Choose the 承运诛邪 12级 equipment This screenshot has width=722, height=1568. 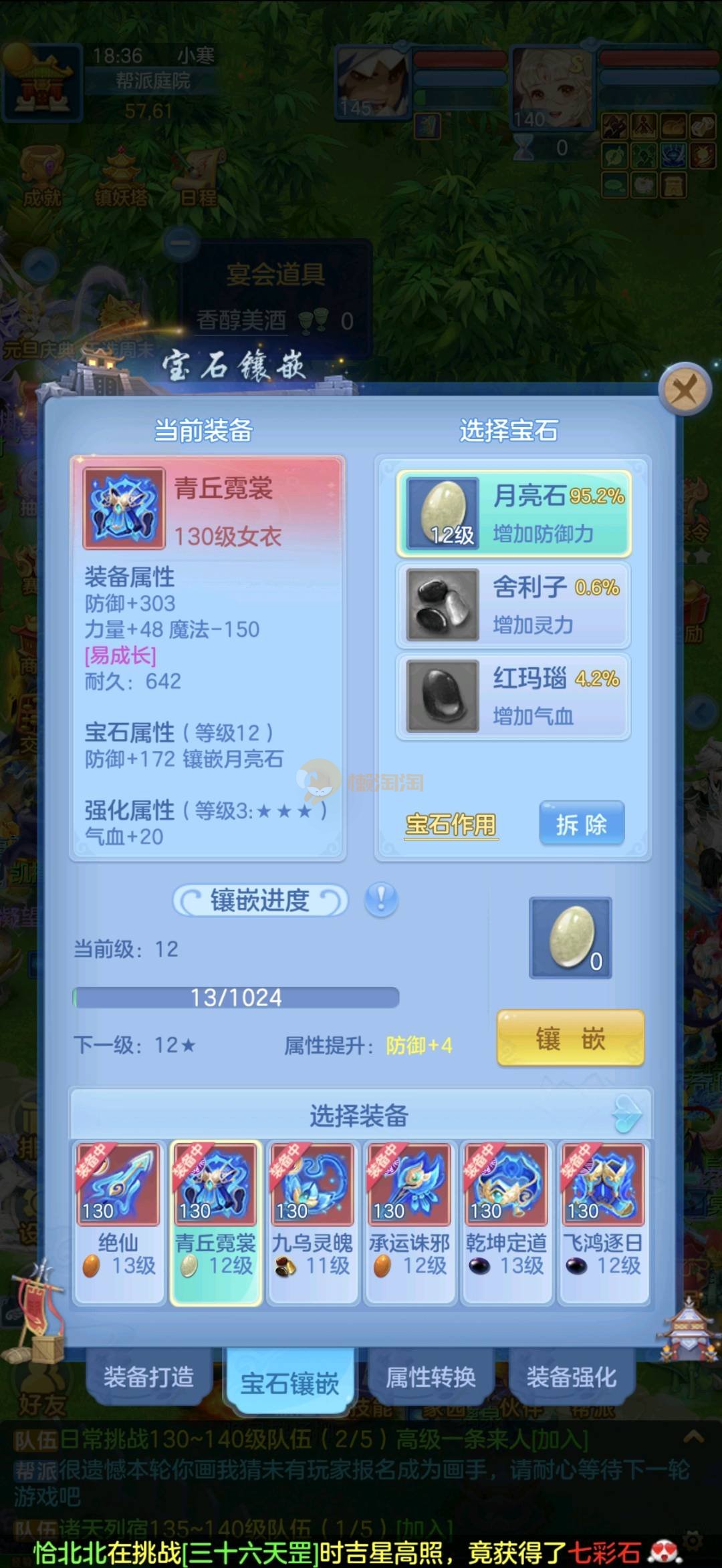pos(409,1221)
